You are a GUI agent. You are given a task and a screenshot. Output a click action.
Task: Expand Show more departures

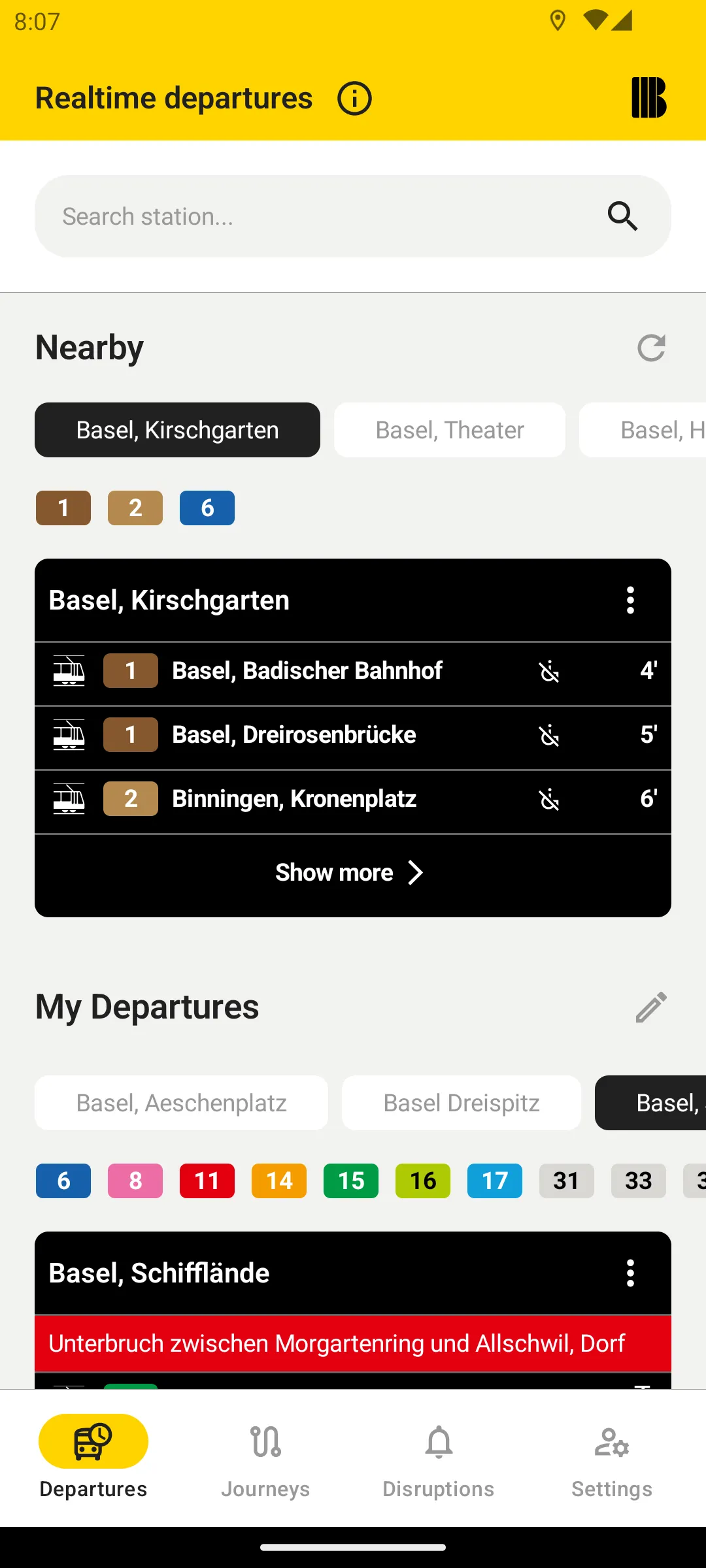click(x=352, y=873)
